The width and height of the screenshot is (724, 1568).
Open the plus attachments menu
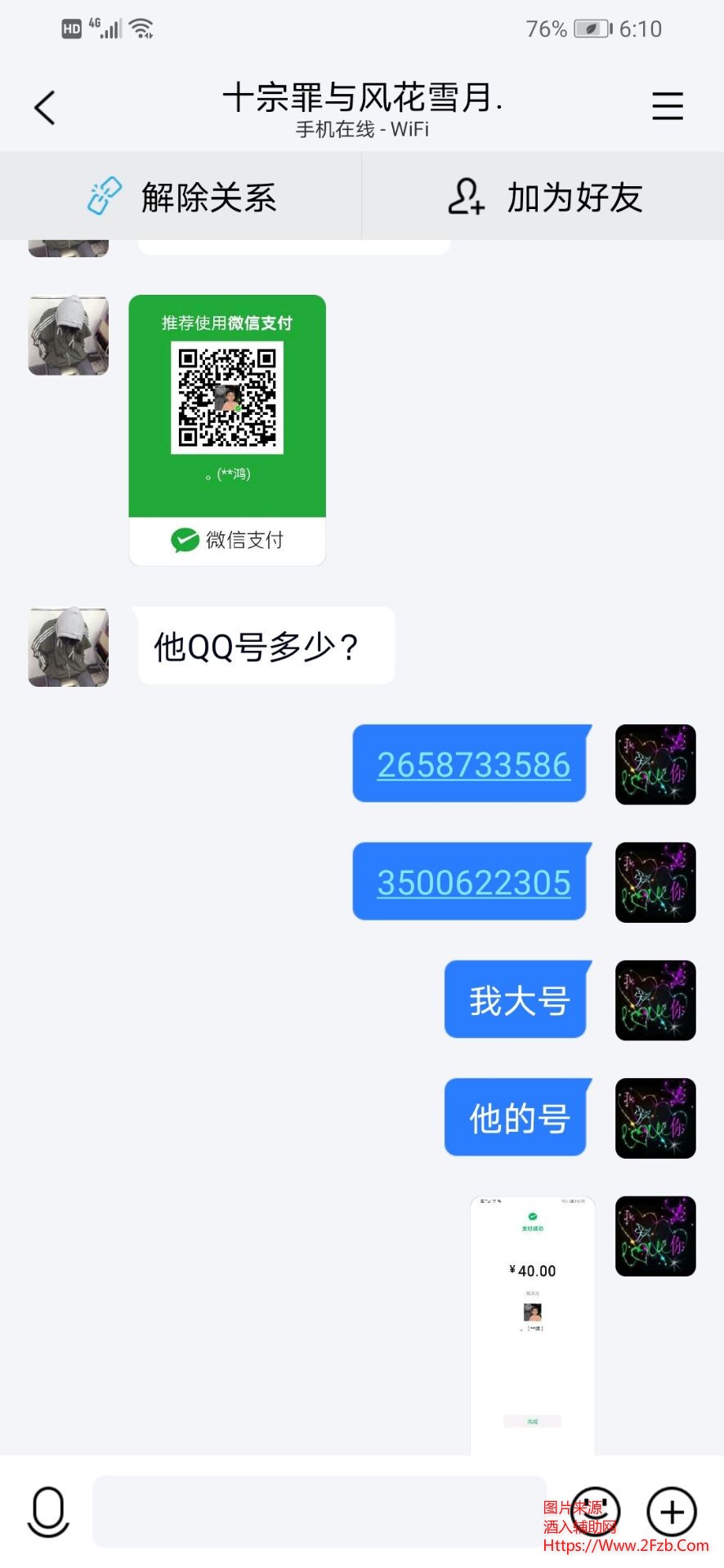pyautogui.click(x=672, y=1512)
